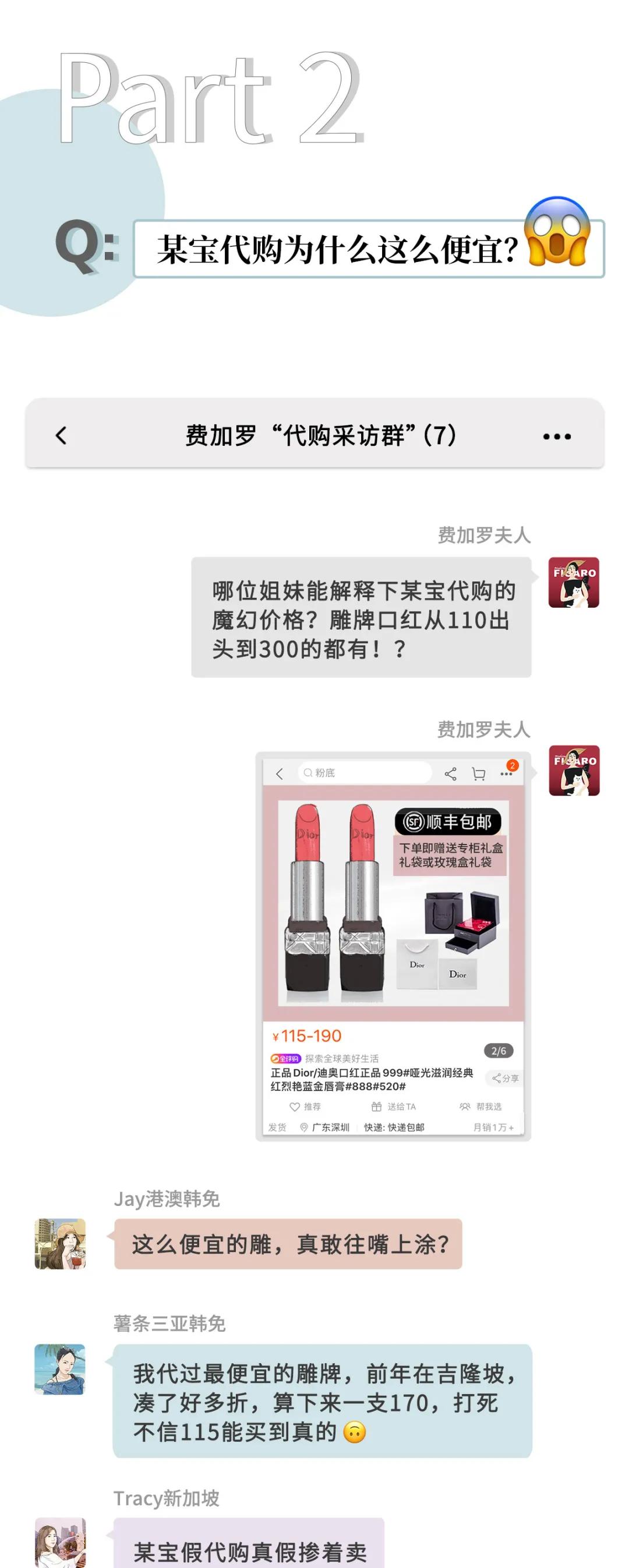Tap the share icon in the Taobao header

451,774
